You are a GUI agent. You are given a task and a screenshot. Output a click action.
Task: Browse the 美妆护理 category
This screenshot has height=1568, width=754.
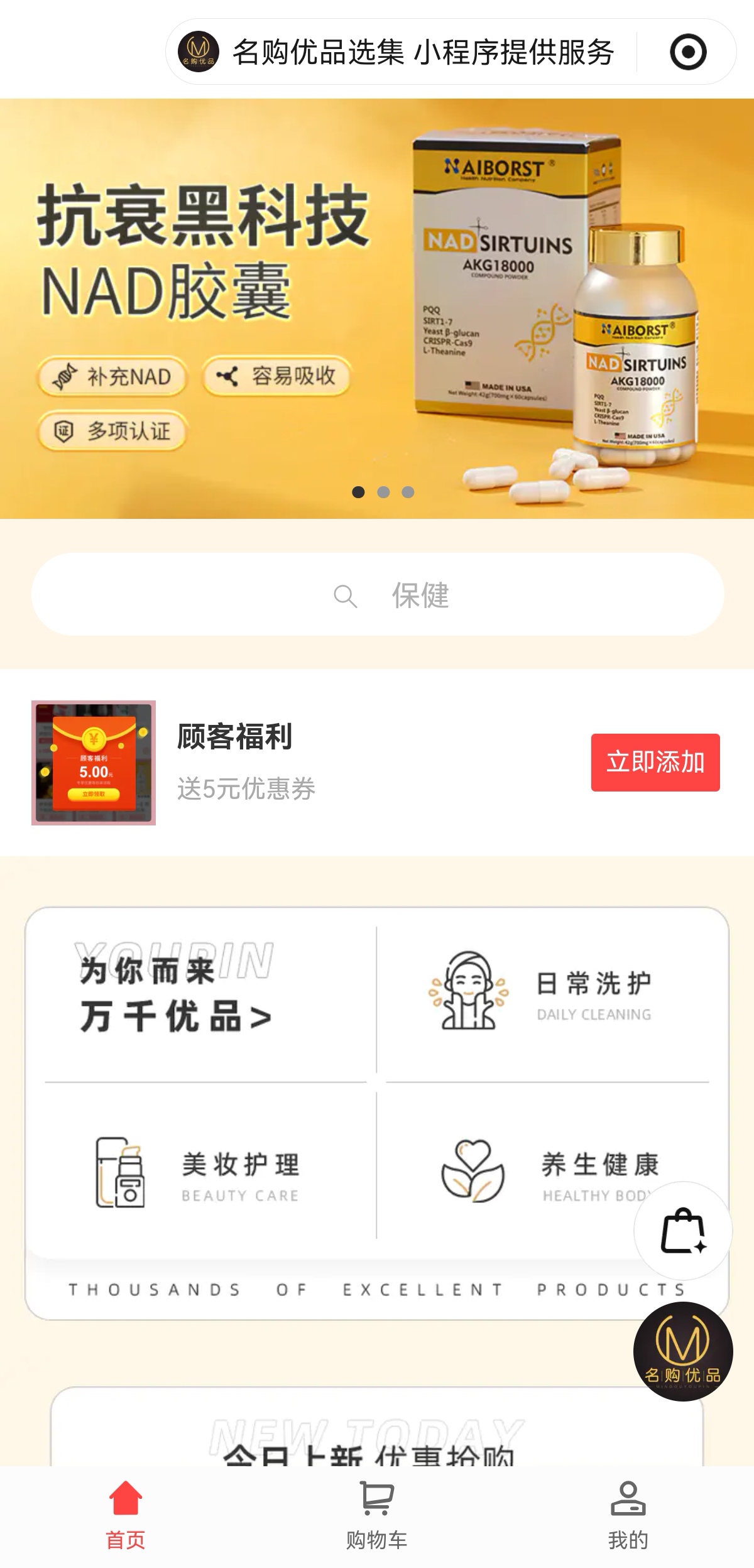pyautogui.click(x=201, y=1172)
